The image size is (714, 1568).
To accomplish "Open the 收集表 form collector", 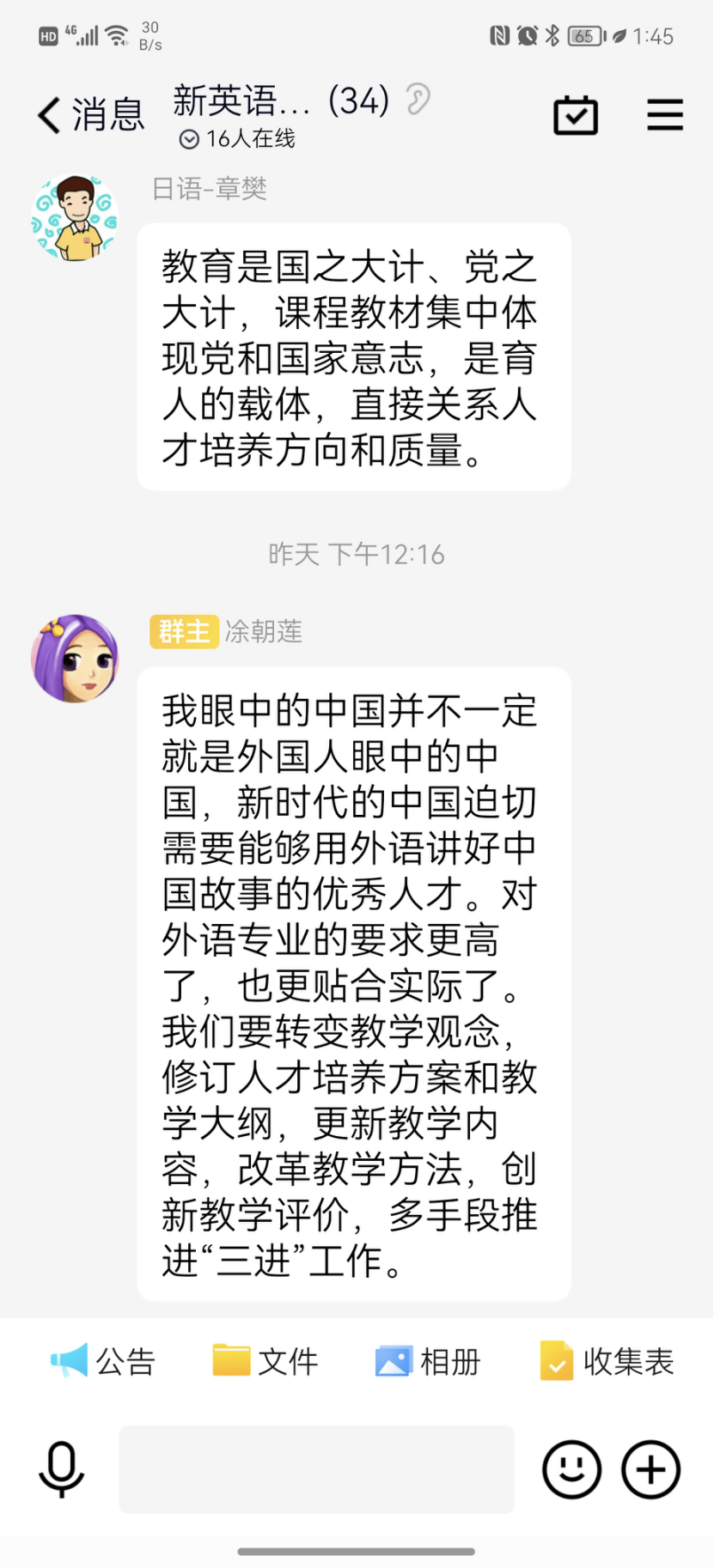I will coord(607,1361).
